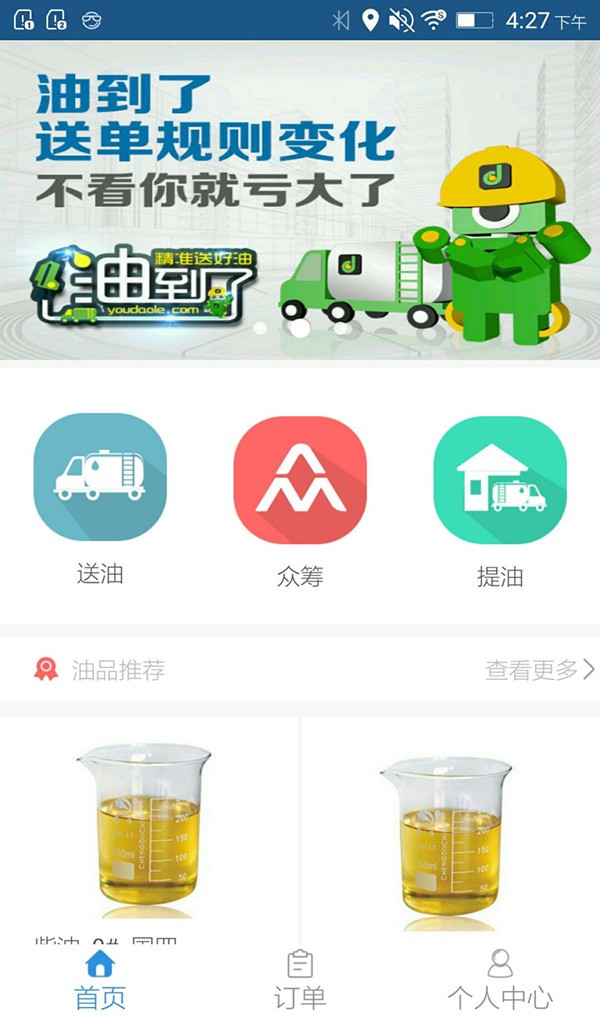
Task: Switch to the 订单 orders tab
Action: click(300, 980)
